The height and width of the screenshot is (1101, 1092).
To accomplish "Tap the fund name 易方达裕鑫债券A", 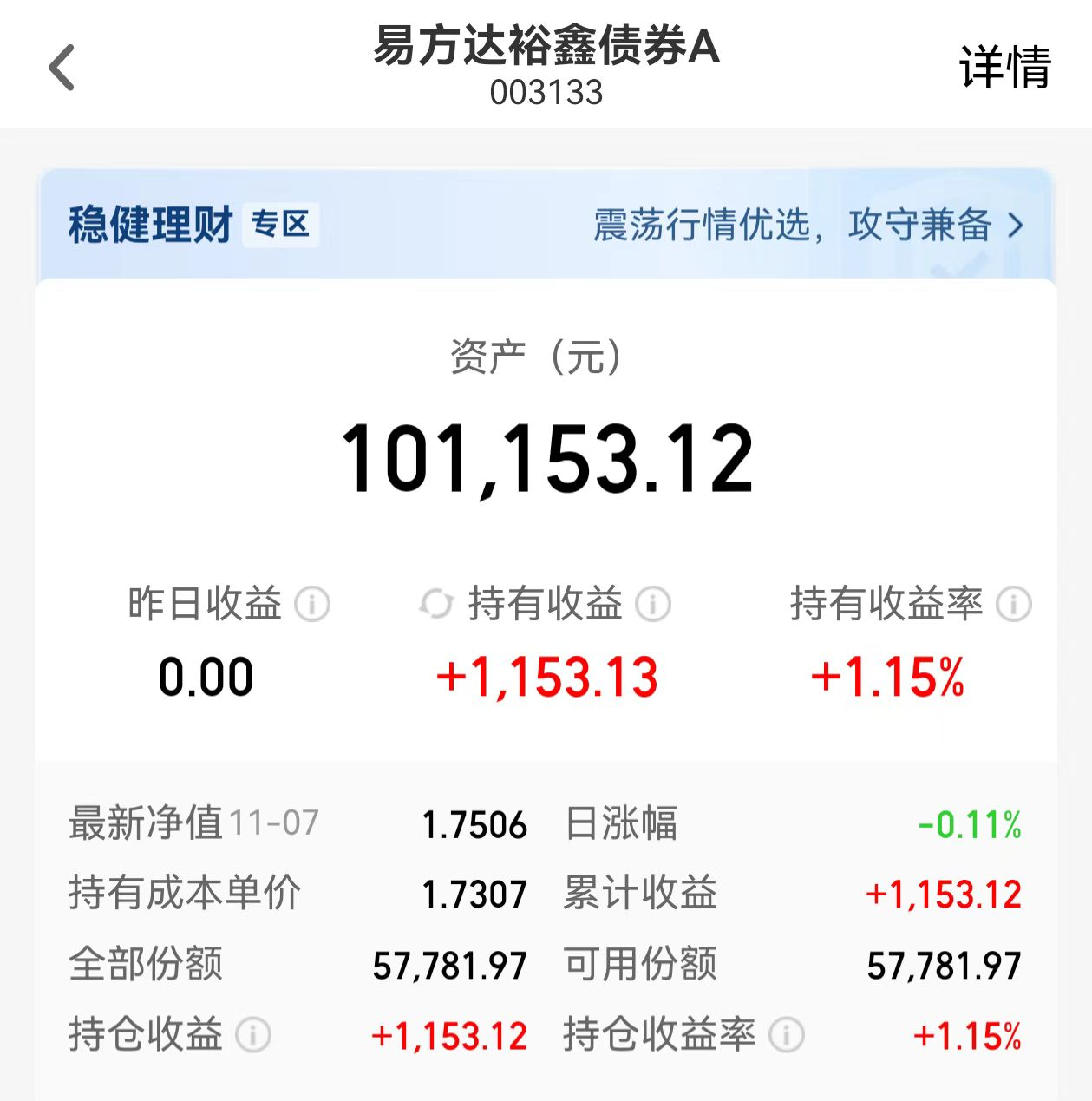I will point(546,50).
